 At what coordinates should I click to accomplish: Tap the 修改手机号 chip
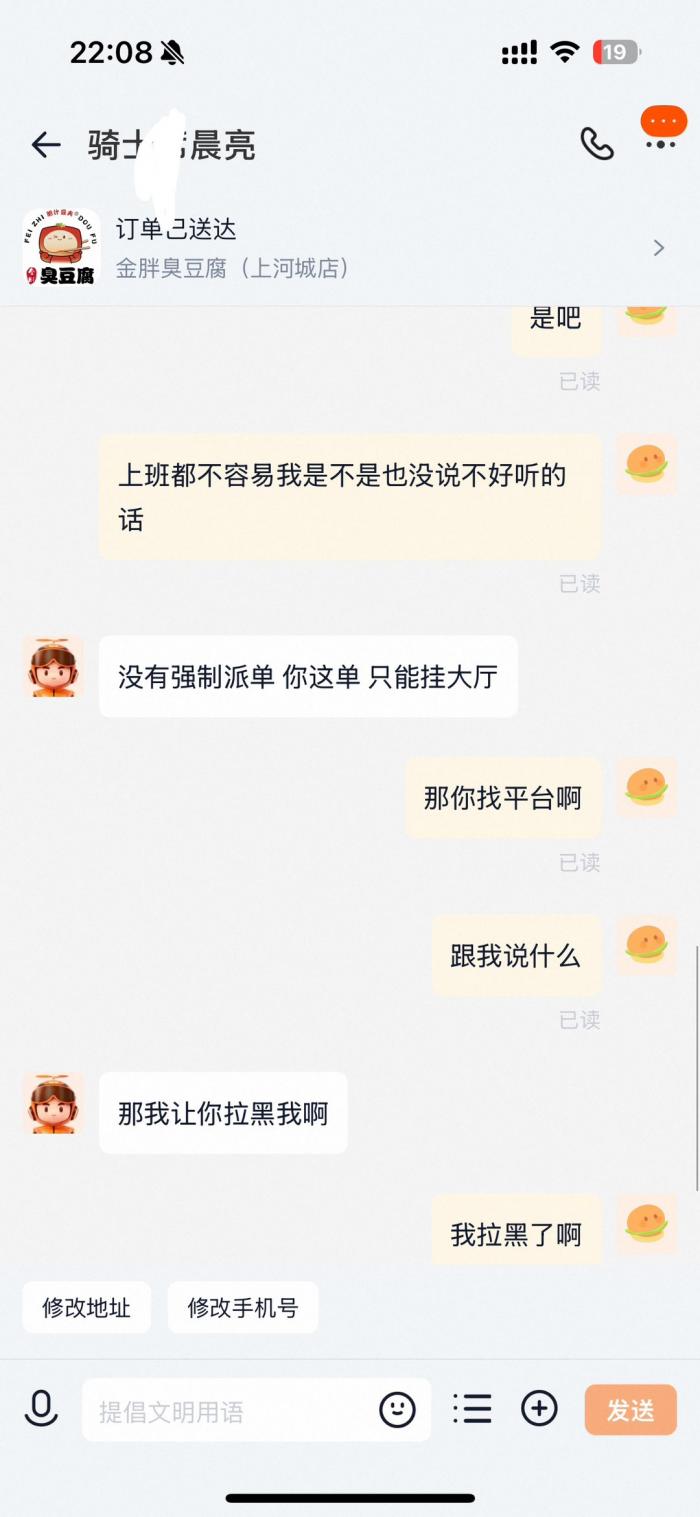pyautogui.click(x=243, y=1308)
